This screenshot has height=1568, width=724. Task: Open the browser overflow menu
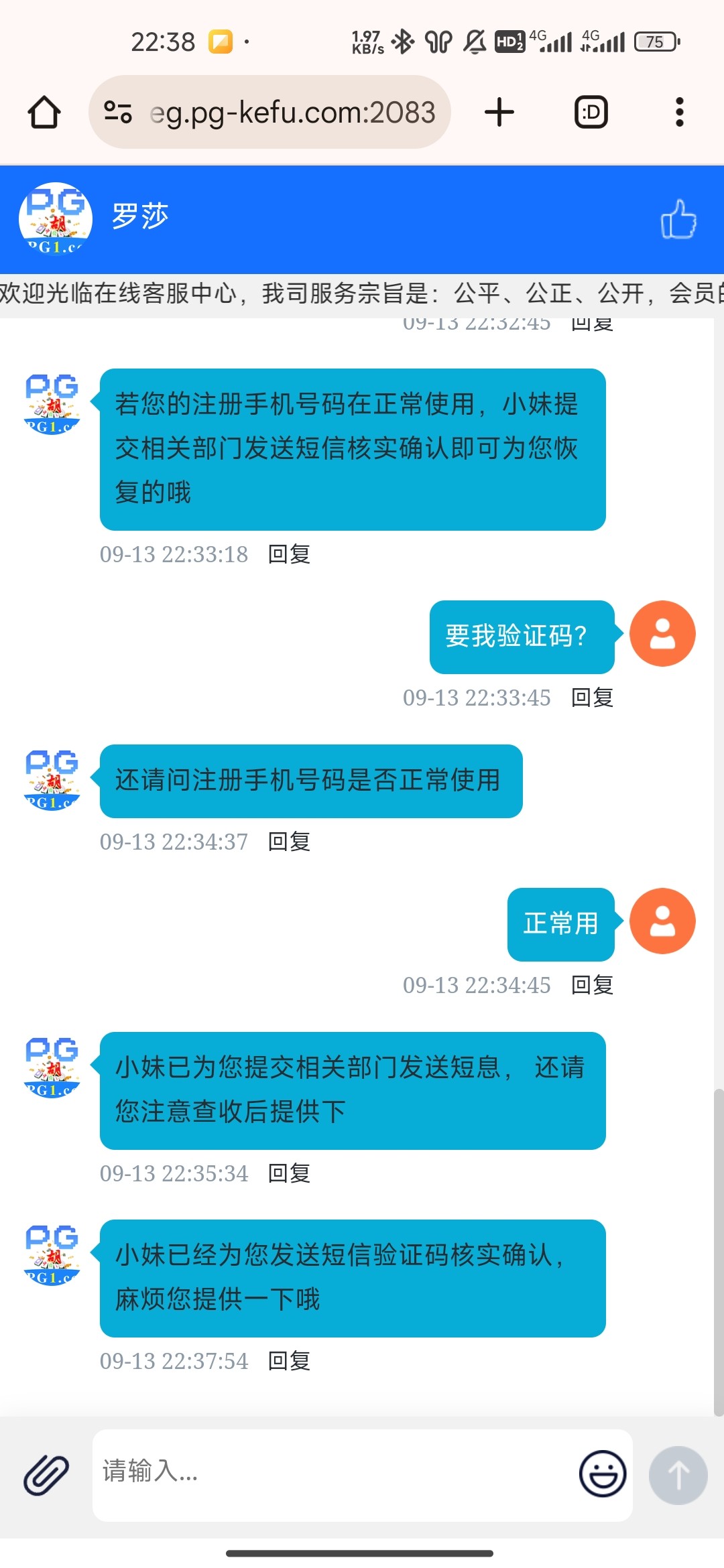click(x=679, y=112)
